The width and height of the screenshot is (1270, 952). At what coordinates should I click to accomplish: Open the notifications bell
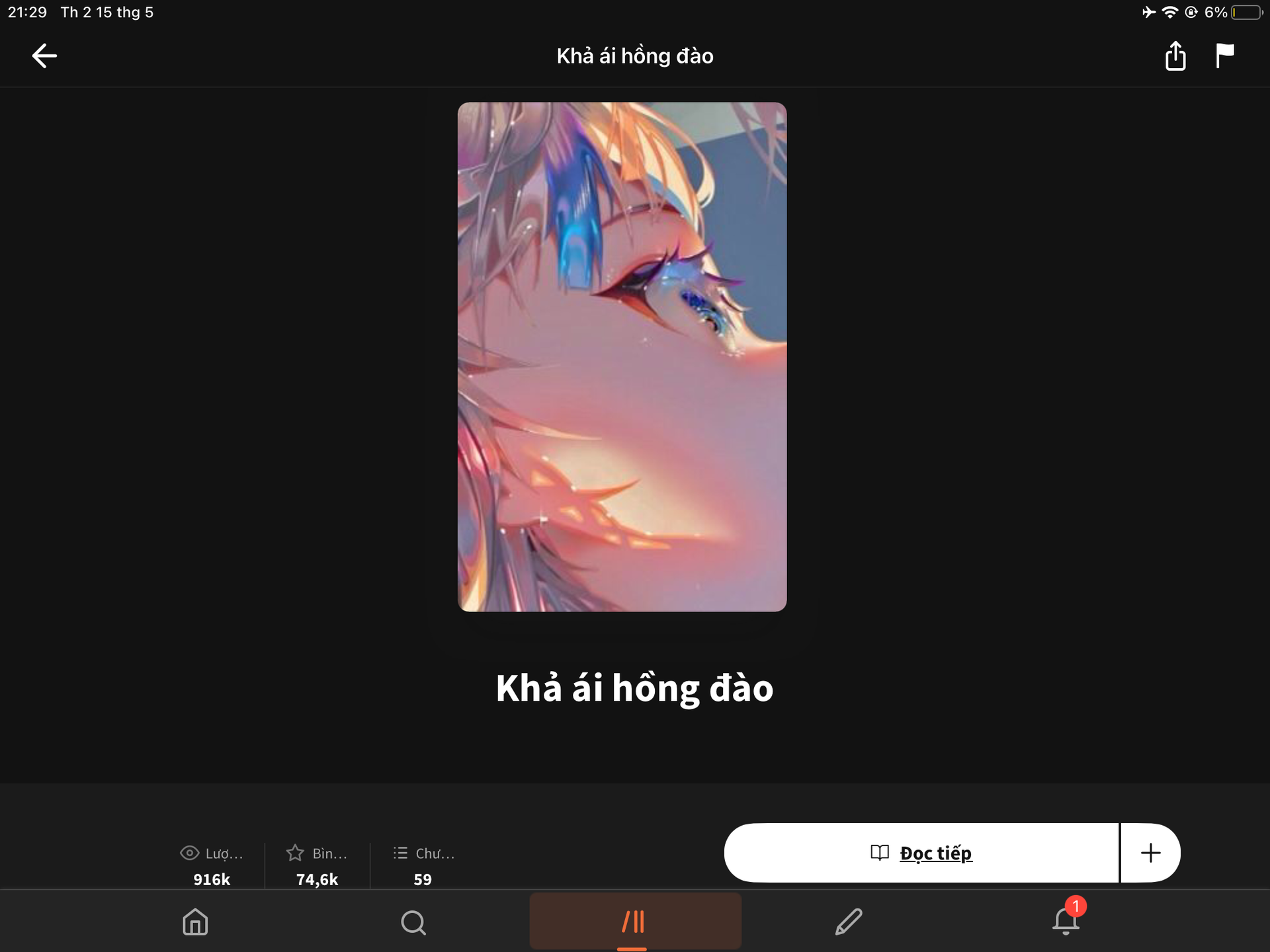(1066, 920)
